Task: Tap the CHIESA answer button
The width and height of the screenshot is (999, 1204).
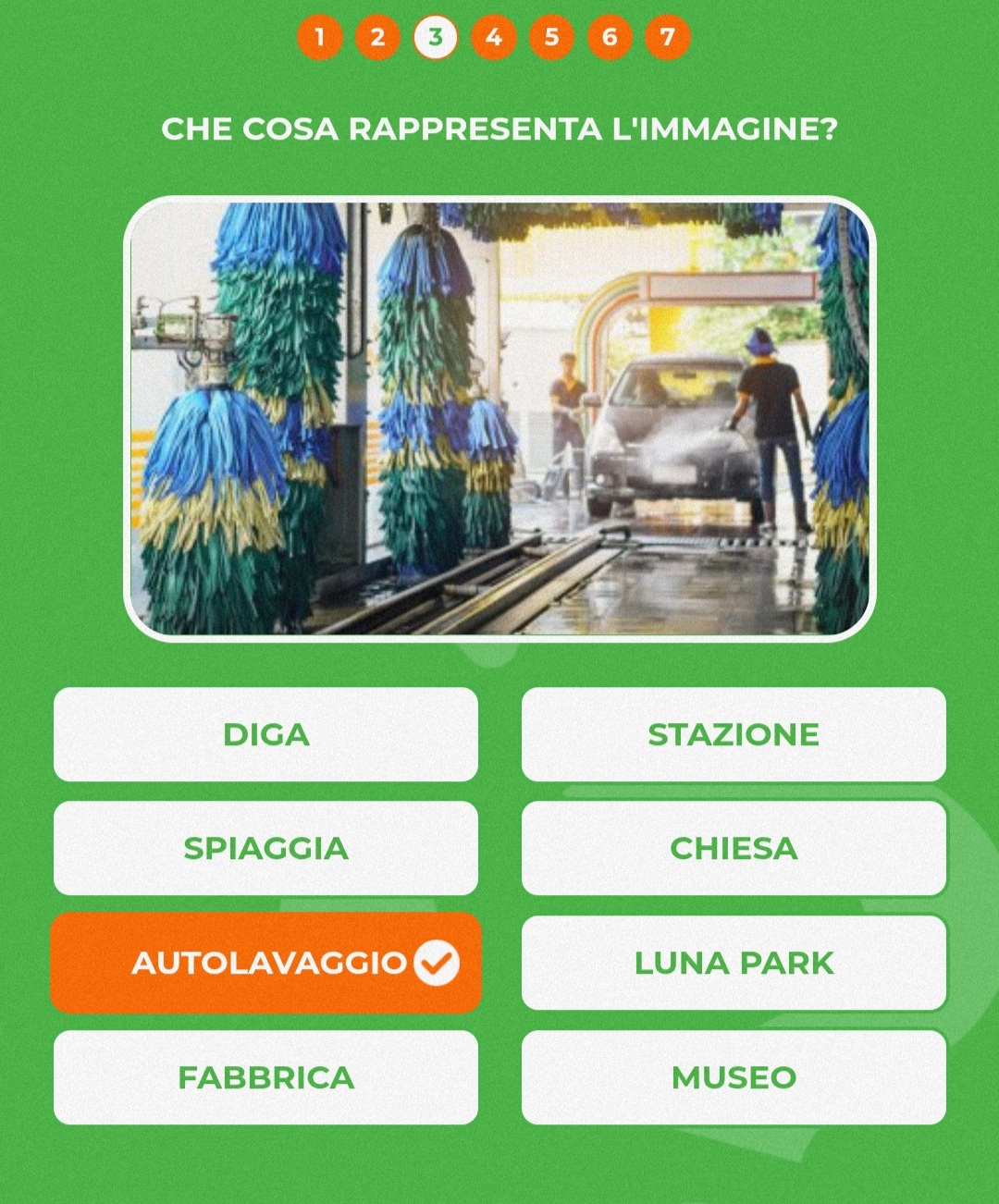Action: tap(734, 848)
